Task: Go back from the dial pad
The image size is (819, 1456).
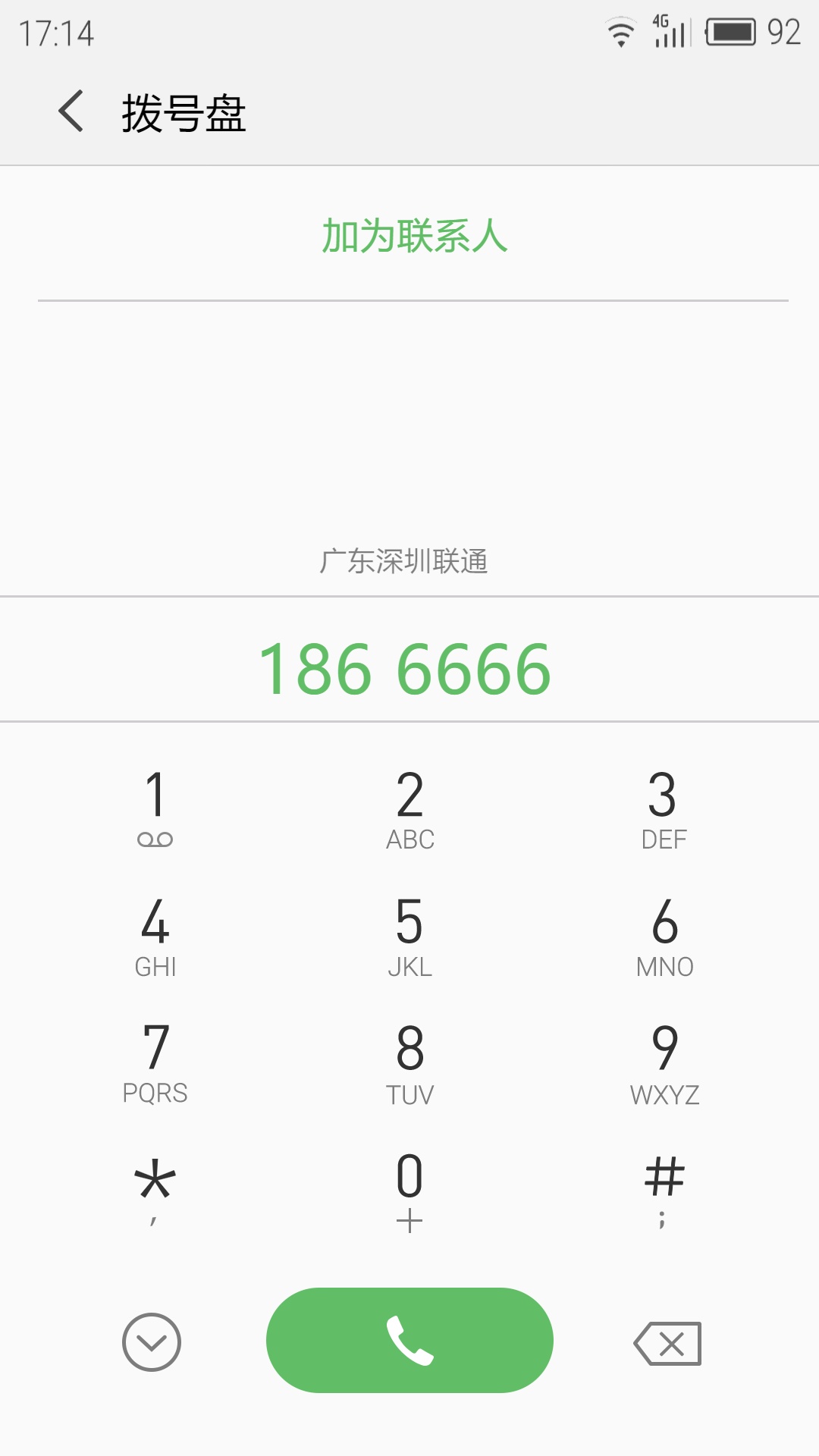Action: 71,111
